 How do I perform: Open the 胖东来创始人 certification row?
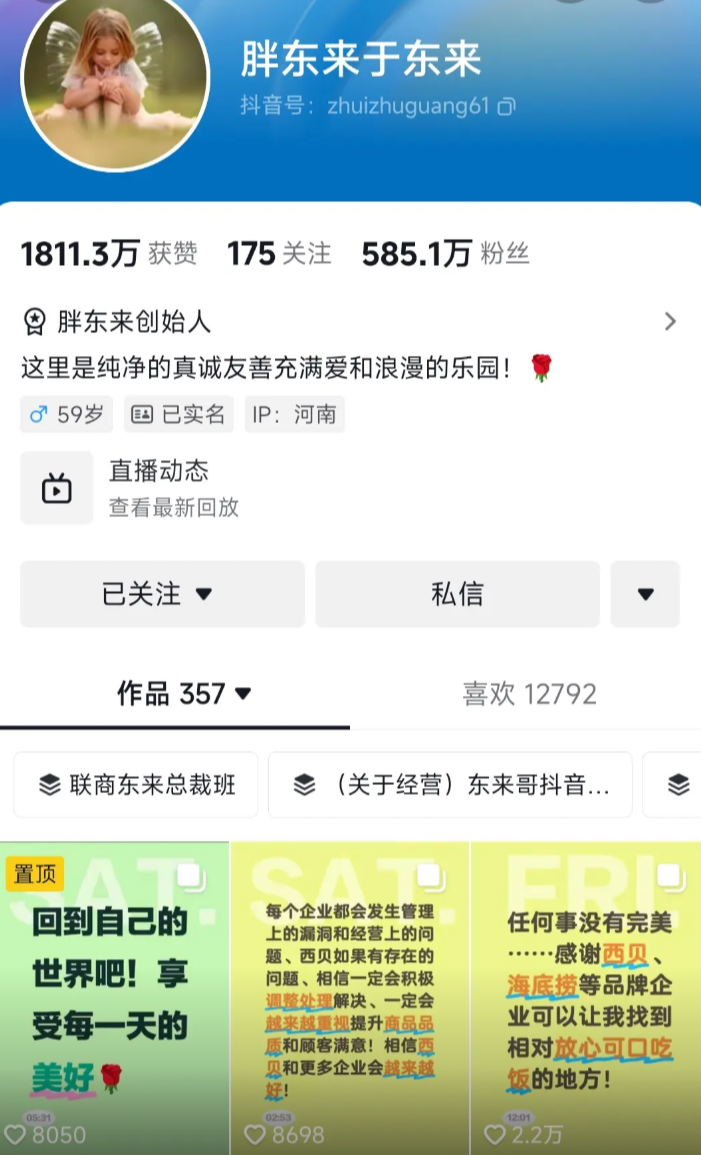[x=349, y=321]
